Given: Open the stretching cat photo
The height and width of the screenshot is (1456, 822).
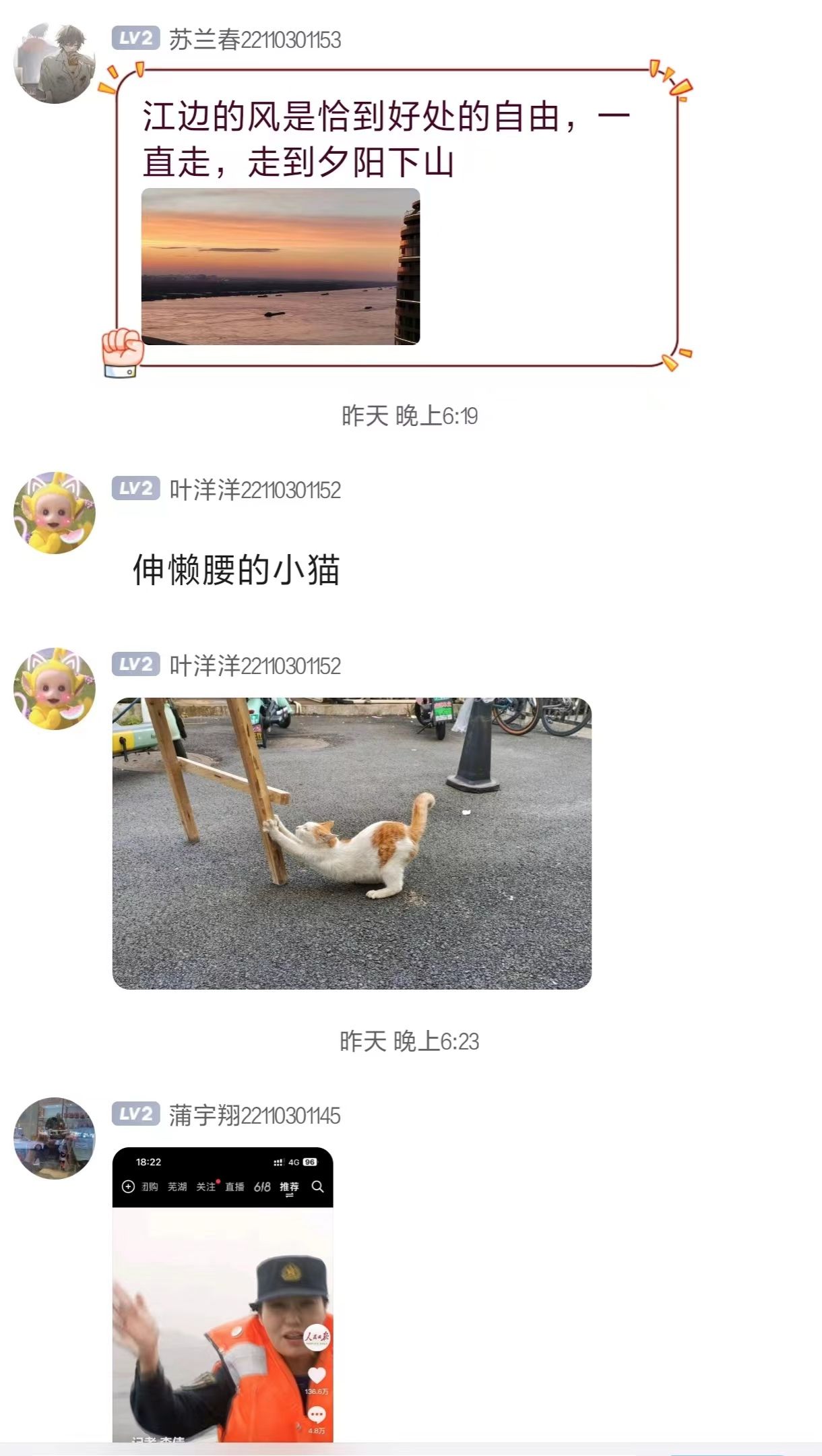Looking at the screenshot, I should pyautogui.click(x=352, y=843).
